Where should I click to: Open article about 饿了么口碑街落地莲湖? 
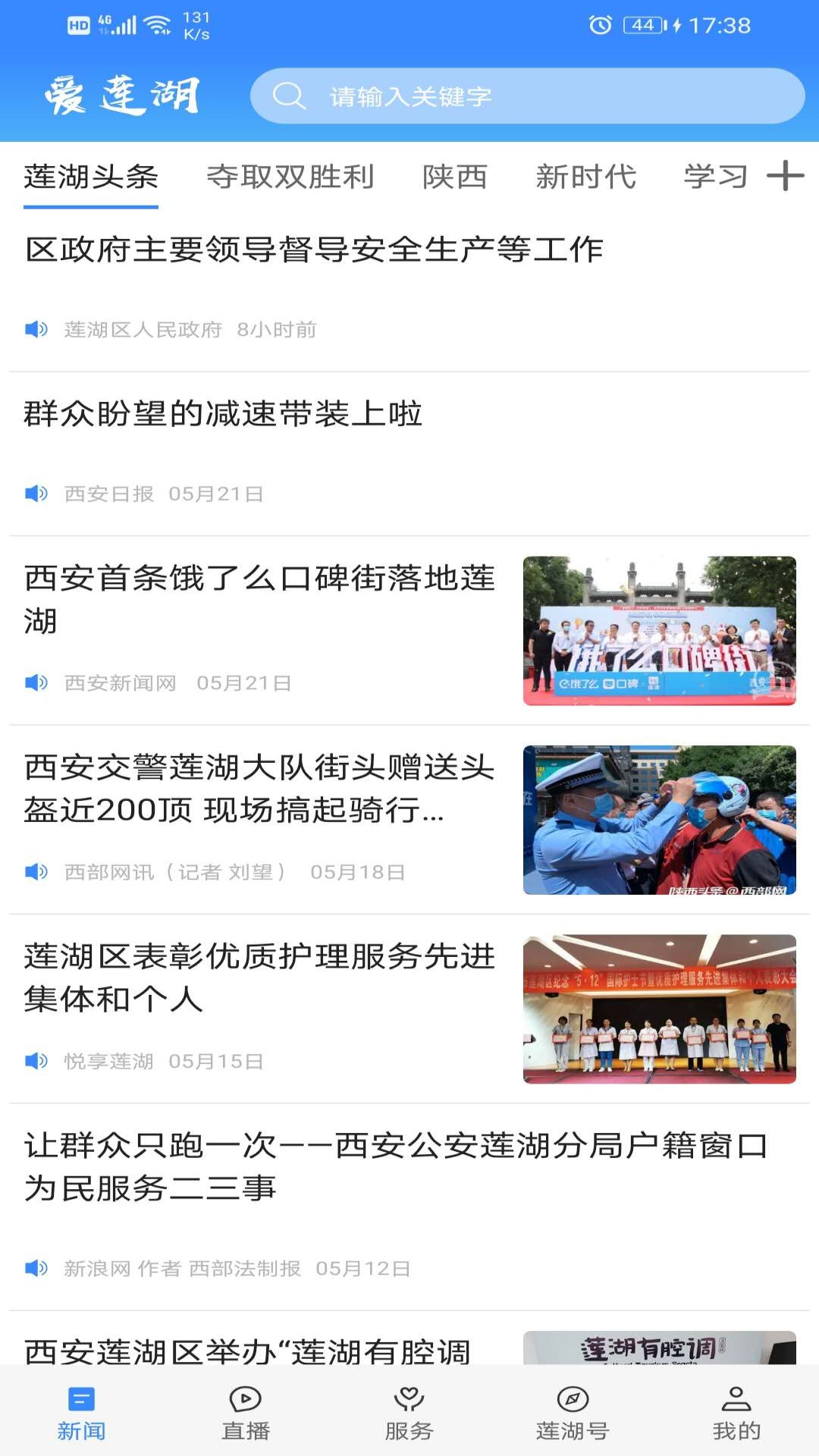259,599
